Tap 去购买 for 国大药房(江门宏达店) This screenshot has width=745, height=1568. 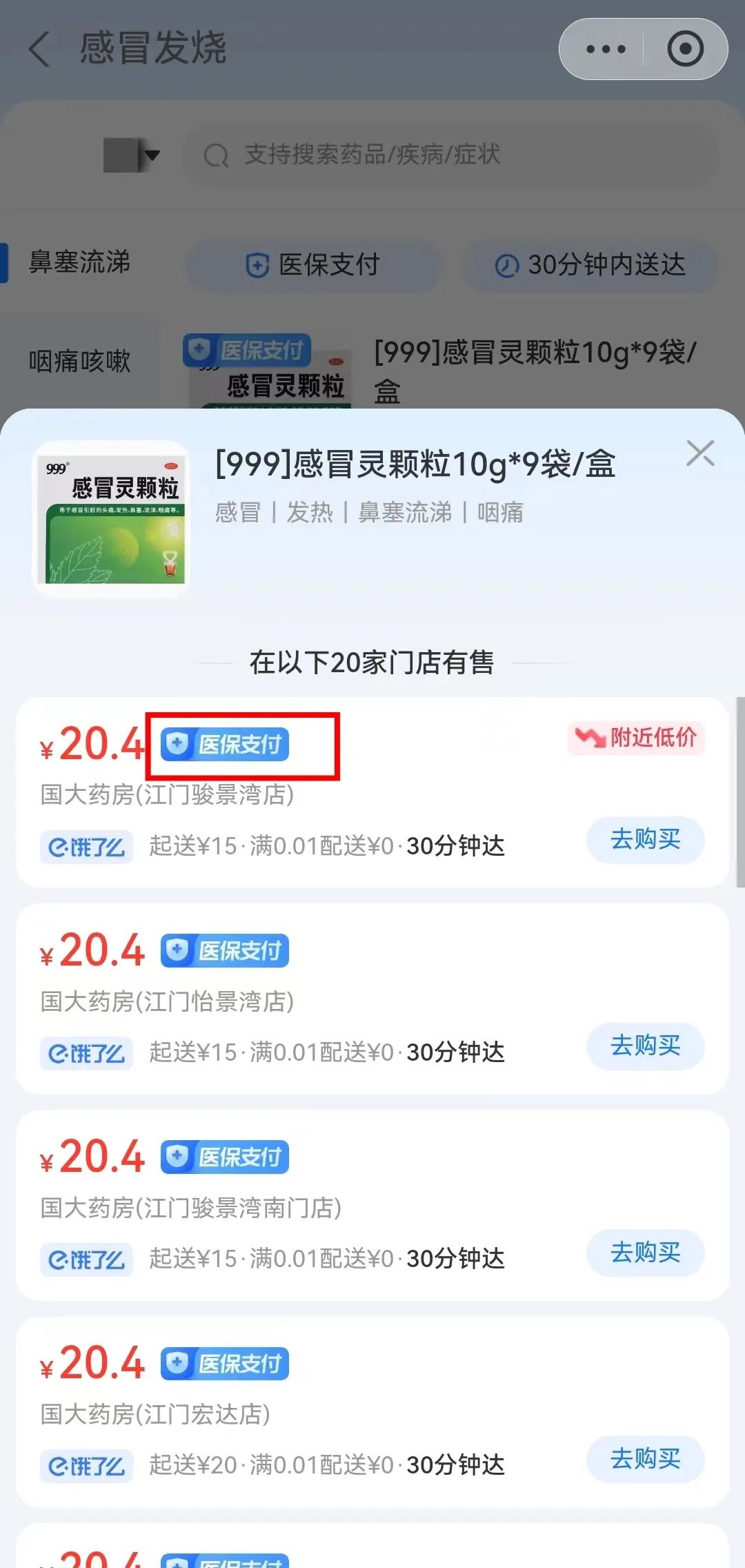(x=645, y=1458)
